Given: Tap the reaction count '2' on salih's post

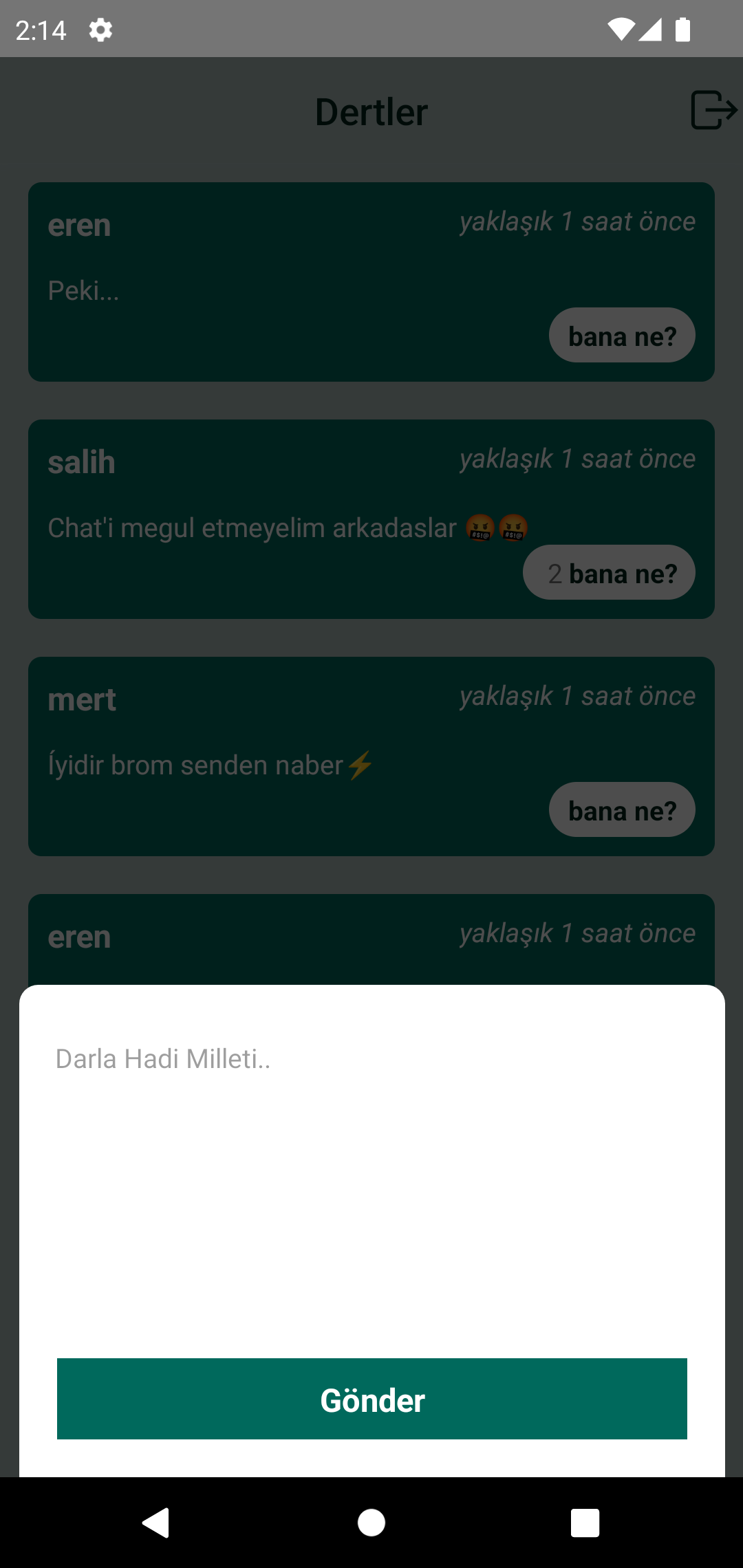Looking at the screenshot, I should (554, 572).
